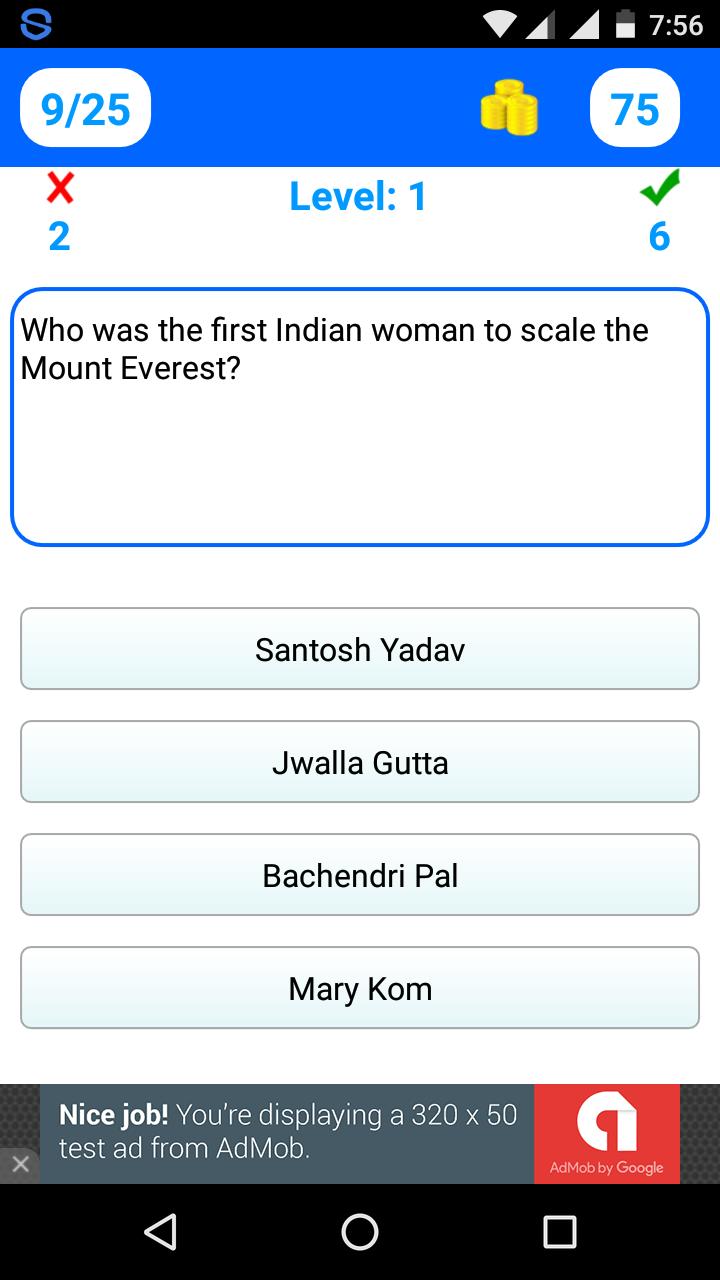The image size is (720, 1280).
Task: Return to the home screen
Action: pos(360,1232)
